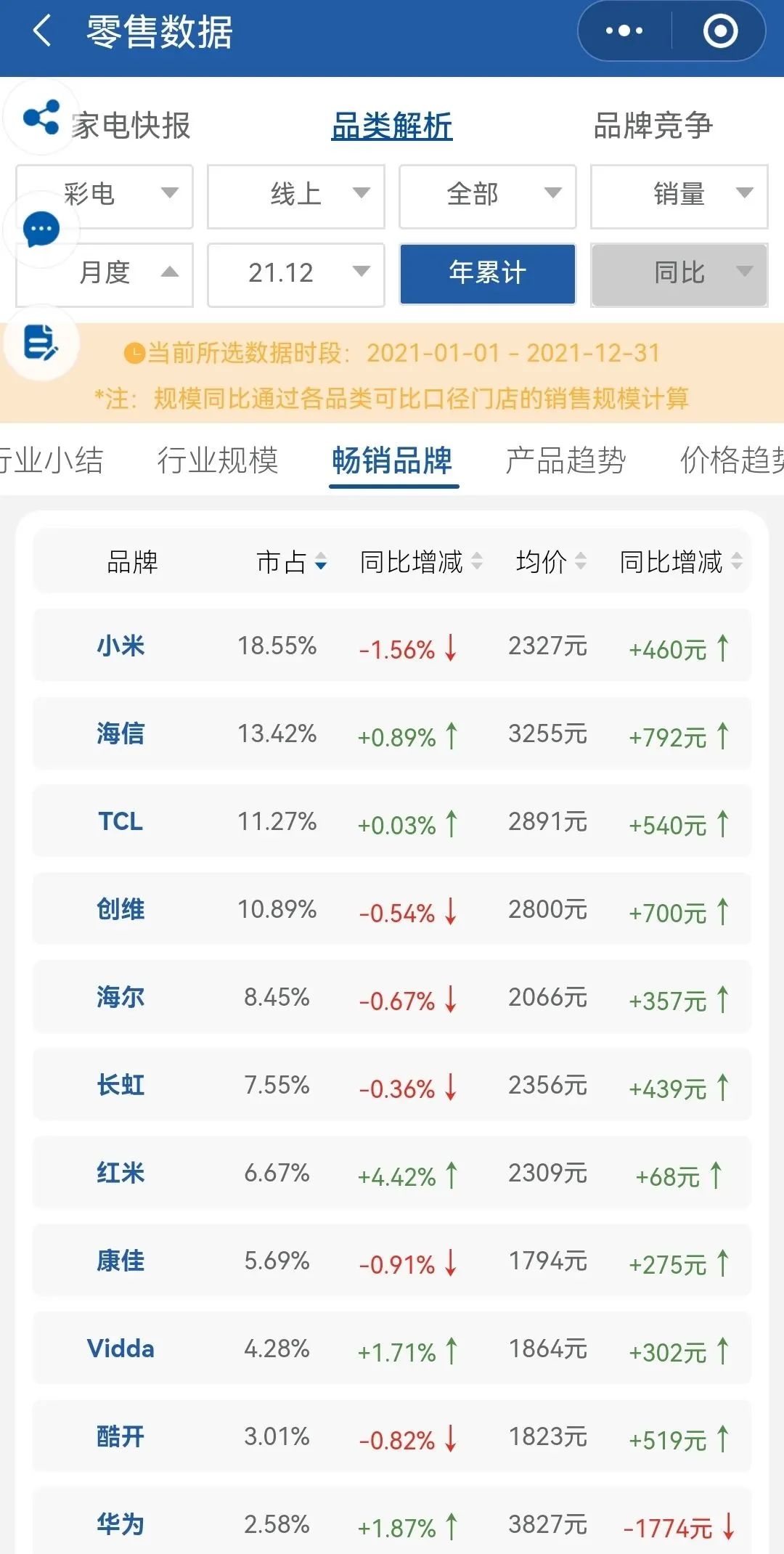This screenshot has height=1554, width=784.
Task: Open the floating chat bubble icon
Action: [x=41, y=230]
